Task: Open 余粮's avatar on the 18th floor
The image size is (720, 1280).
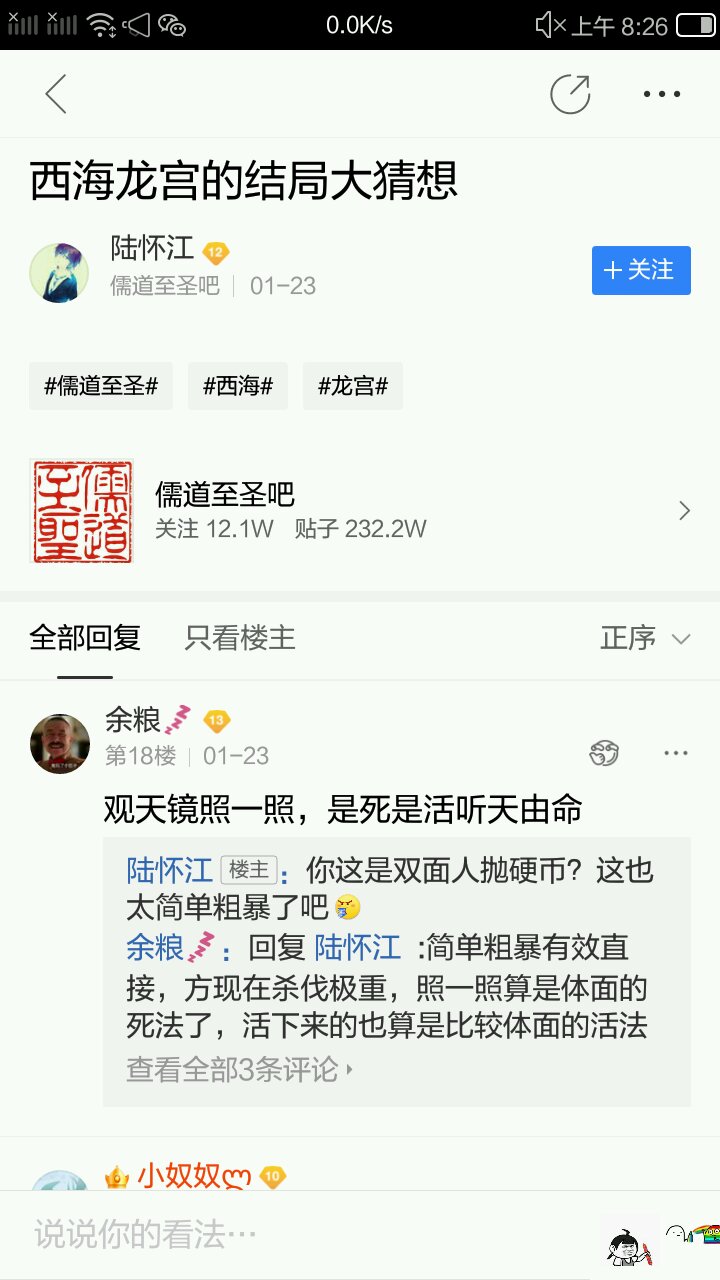Action: click(60, 744)
